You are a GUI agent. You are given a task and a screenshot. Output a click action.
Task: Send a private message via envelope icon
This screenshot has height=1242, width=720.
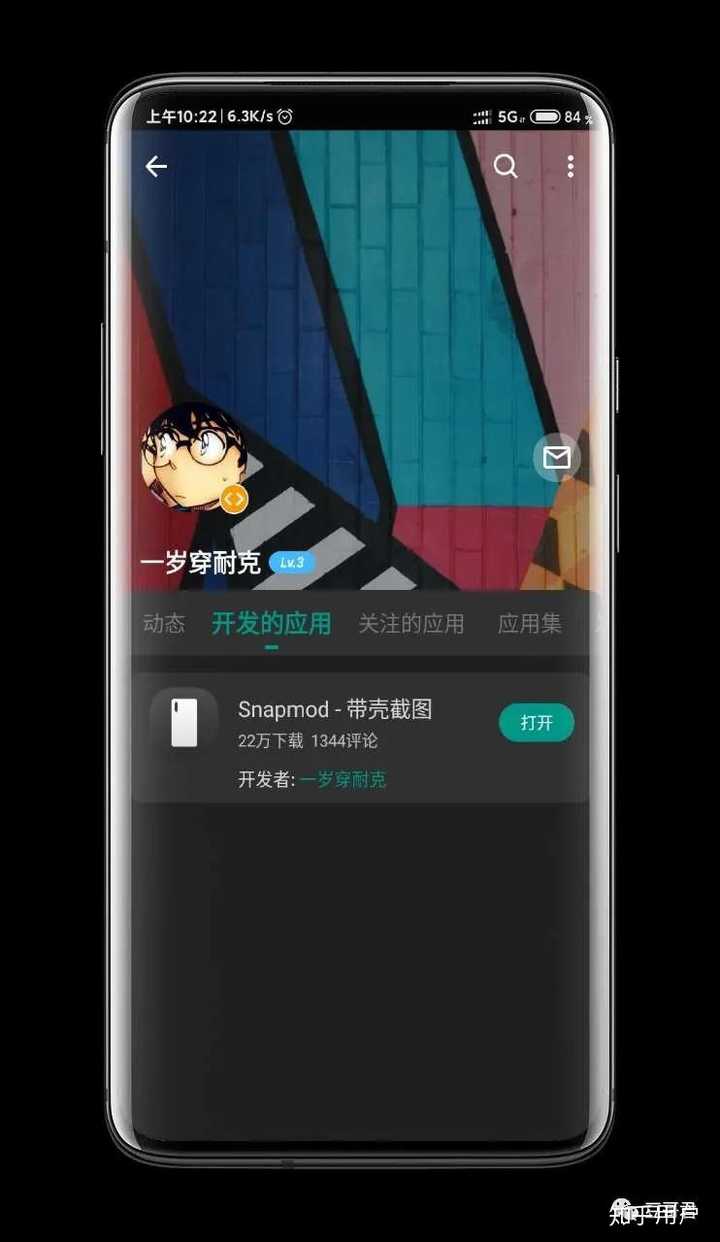pyautogui.click(x=557, y=458)
